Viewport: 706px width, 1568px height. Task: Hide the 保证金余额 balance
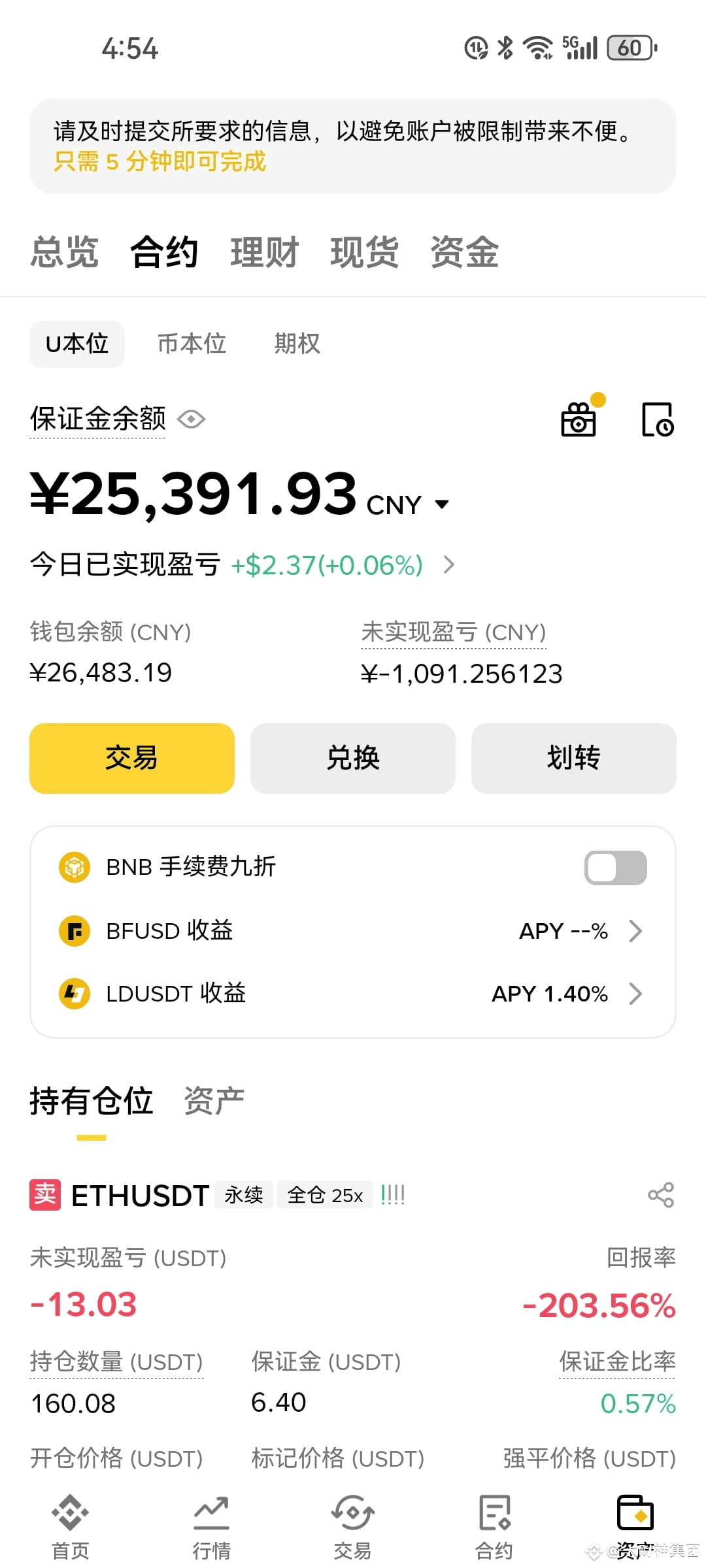pyautogui.click(x=192, y=419)
